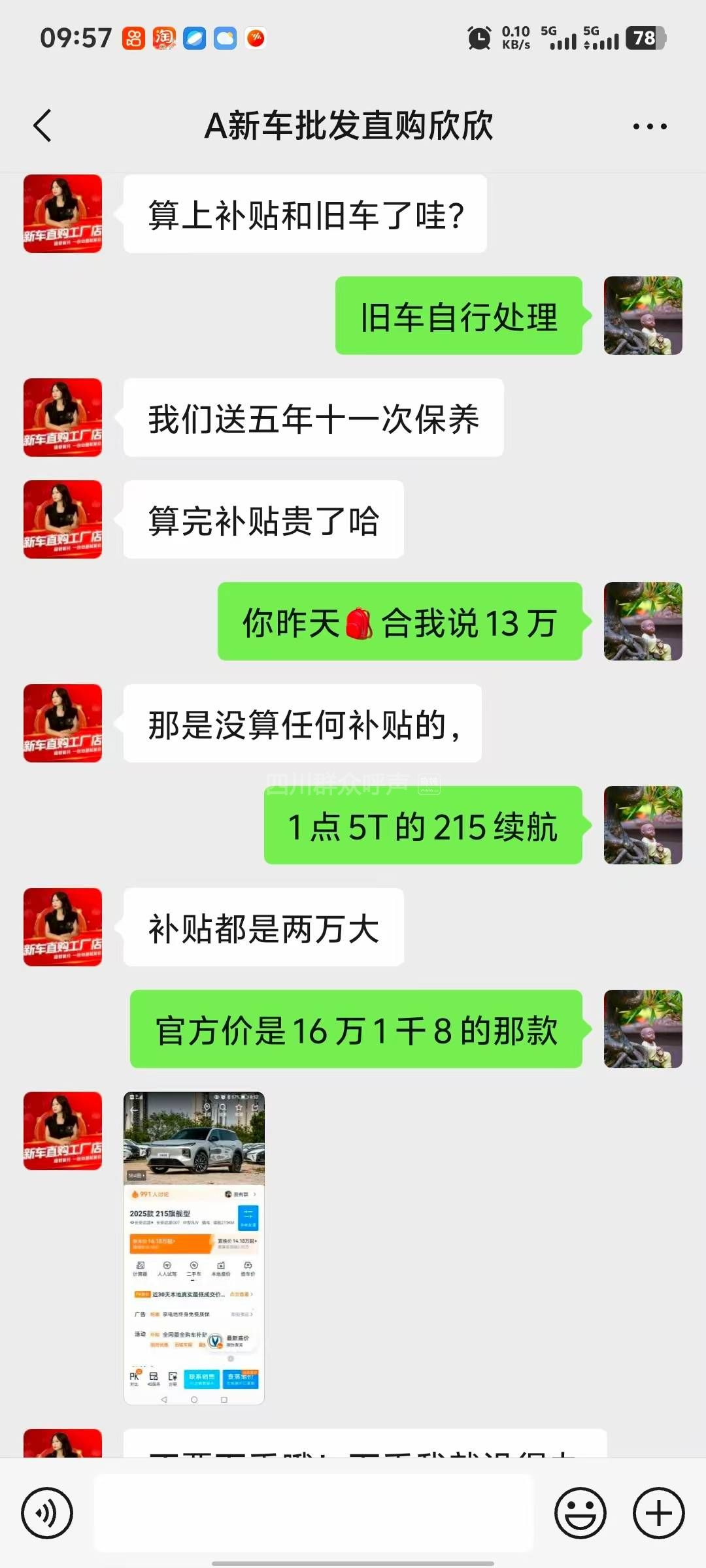The height and width of the screenshot is (1568, 706).
Task: Open the plus attachment menu
Action: tap(658, 1513)
